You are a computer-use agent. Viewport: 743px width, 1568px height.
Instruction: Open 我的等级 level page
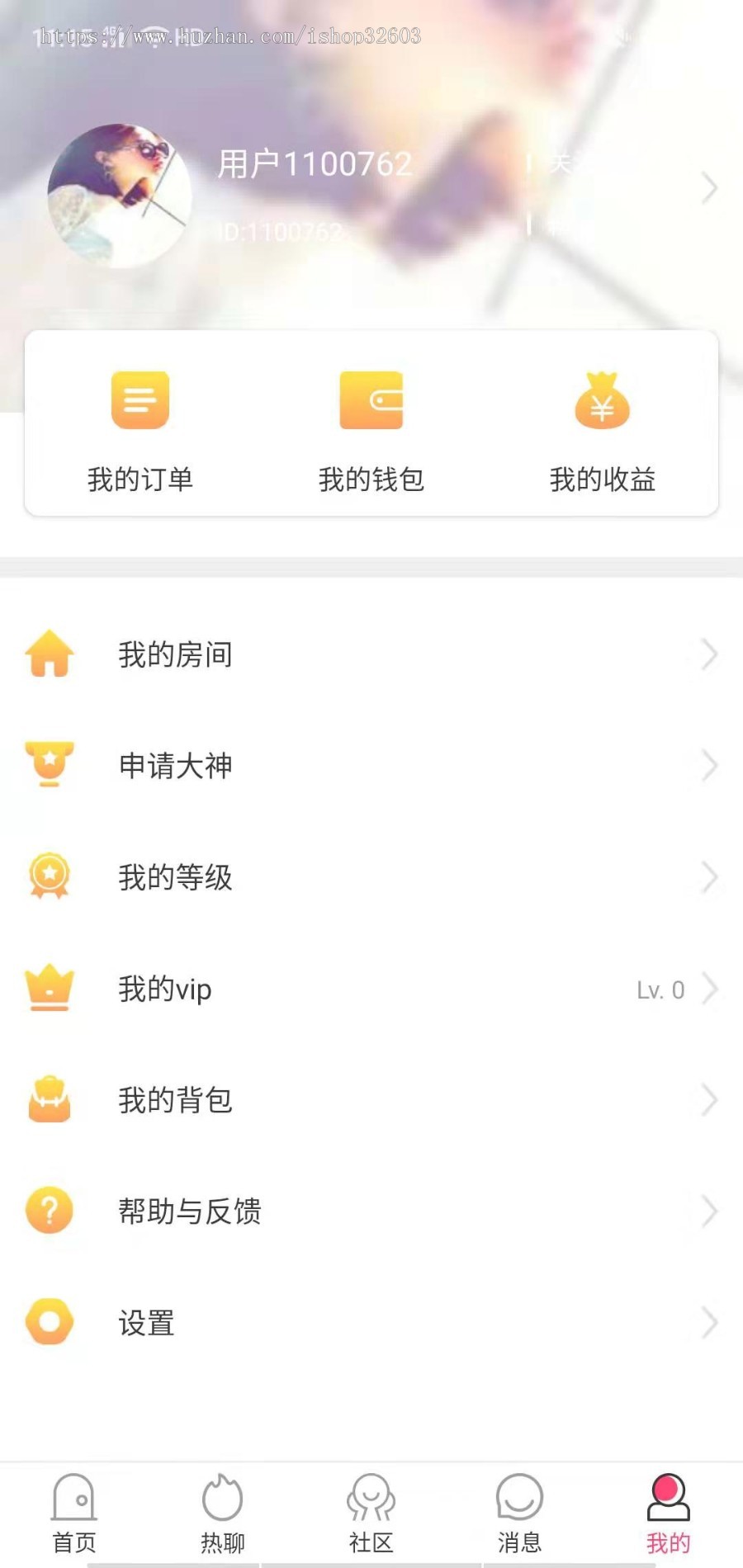pyautogui.click(x=175, y=877)
